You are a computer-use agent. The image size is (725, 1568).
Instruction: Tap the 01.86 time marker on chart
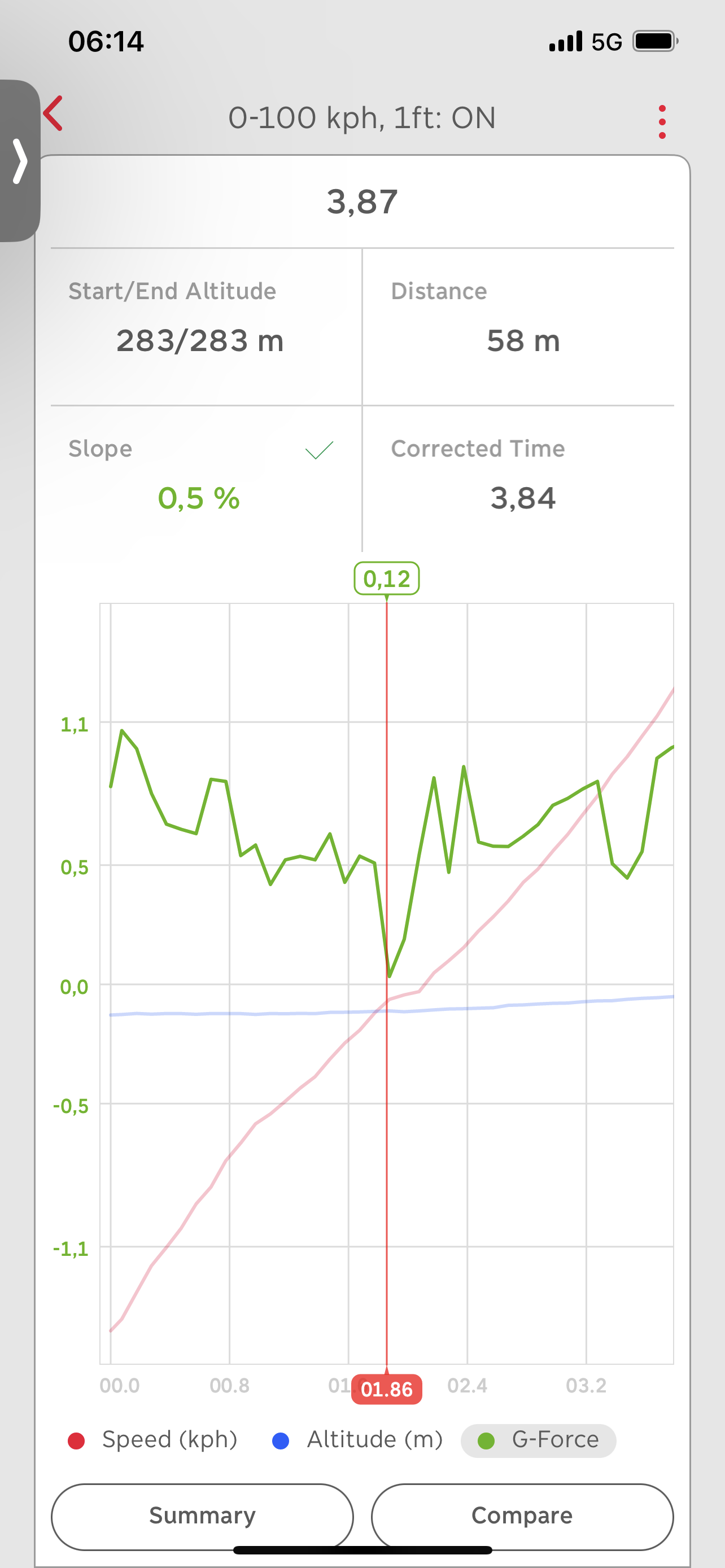point(387,1389)
